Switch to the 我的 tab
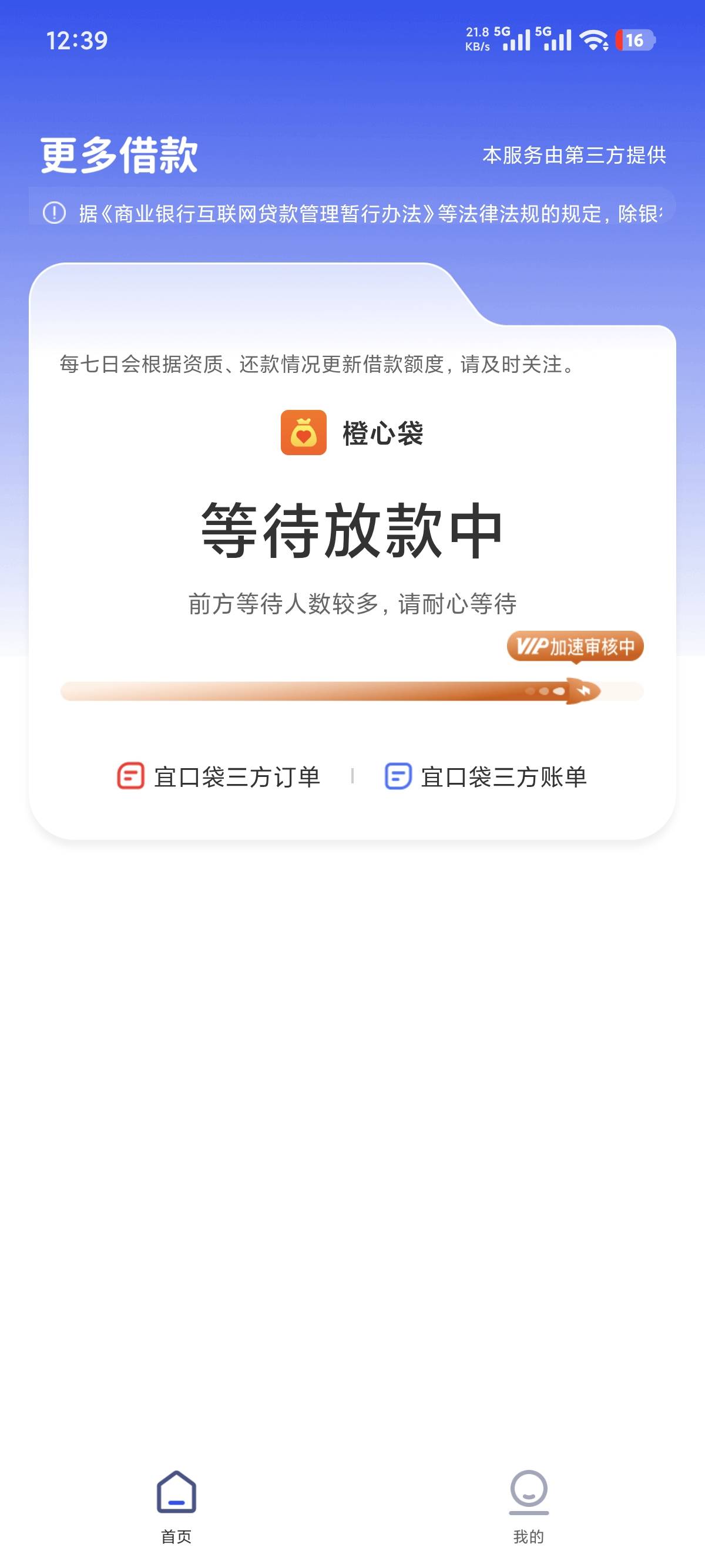The image size is (705, 1568). [x=528, y=1508]
